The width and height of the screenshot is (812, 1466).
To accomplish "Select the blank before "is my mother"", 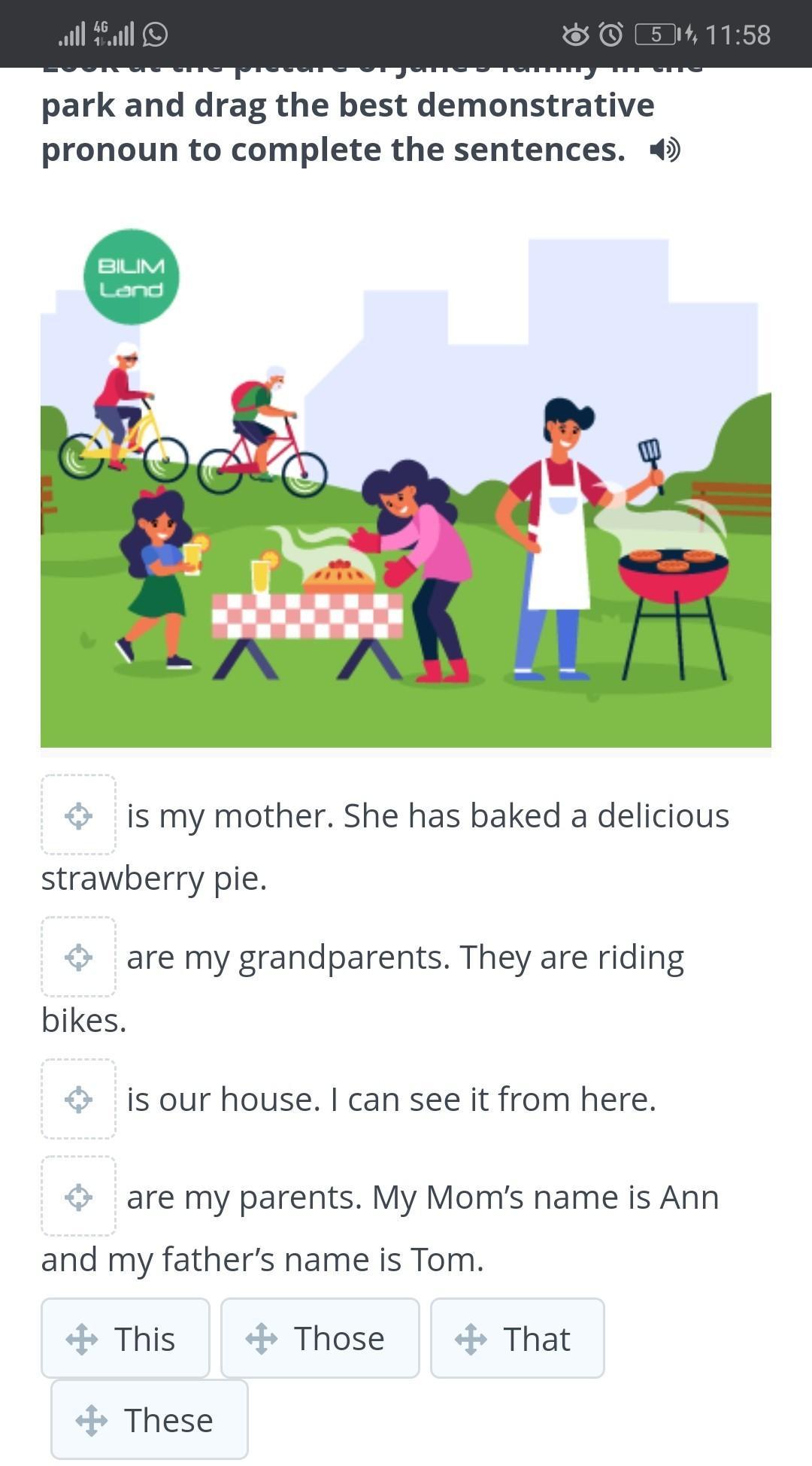I will 78,815.
